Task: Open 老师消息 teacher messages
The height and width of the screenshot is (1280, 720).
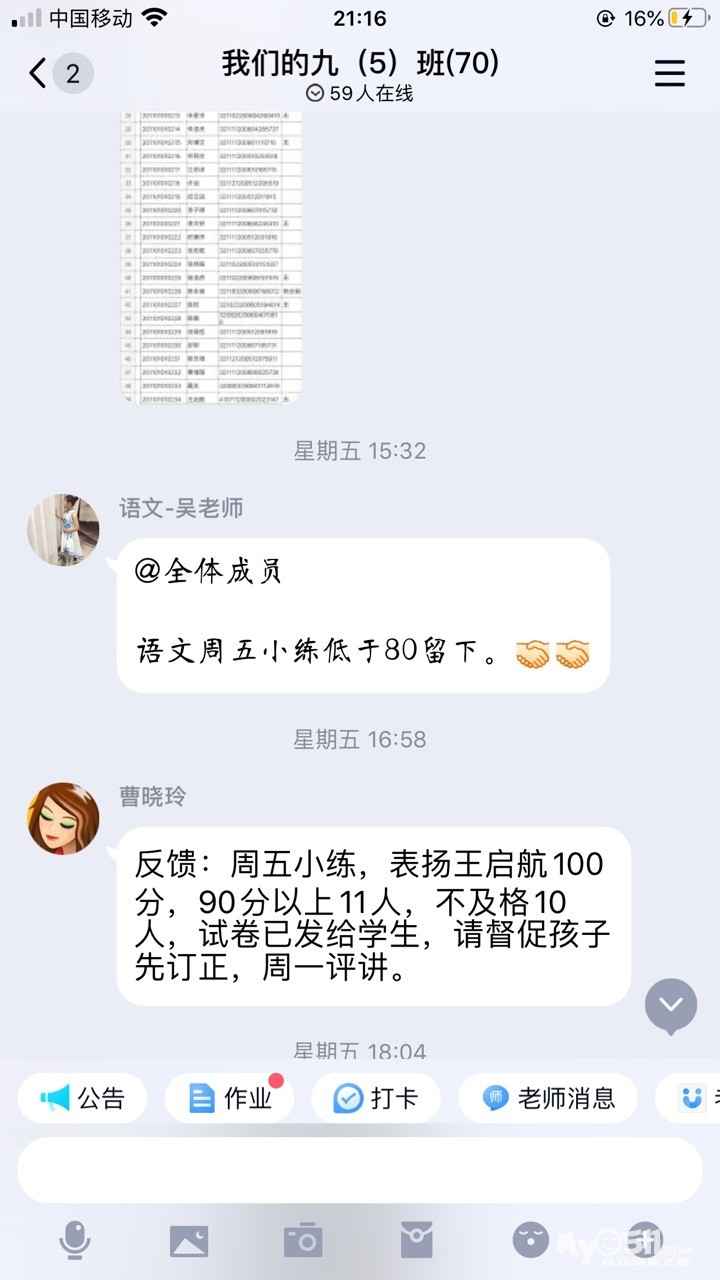Action: pyautogui.click(x=549, y=1098)
